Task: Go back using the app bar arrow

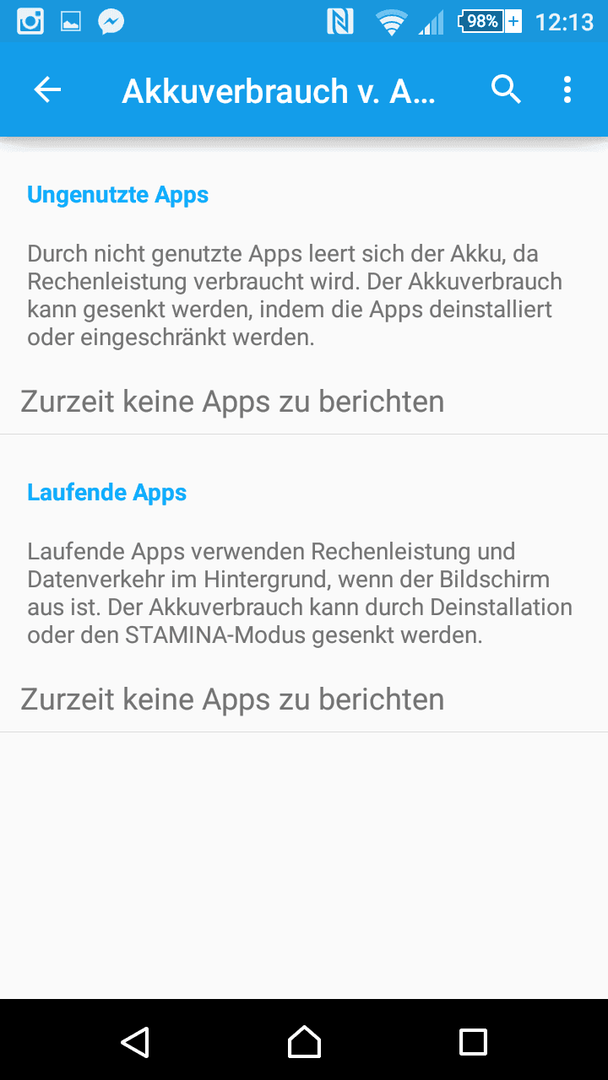Action: pyautogui.click(x=48, y=90)
